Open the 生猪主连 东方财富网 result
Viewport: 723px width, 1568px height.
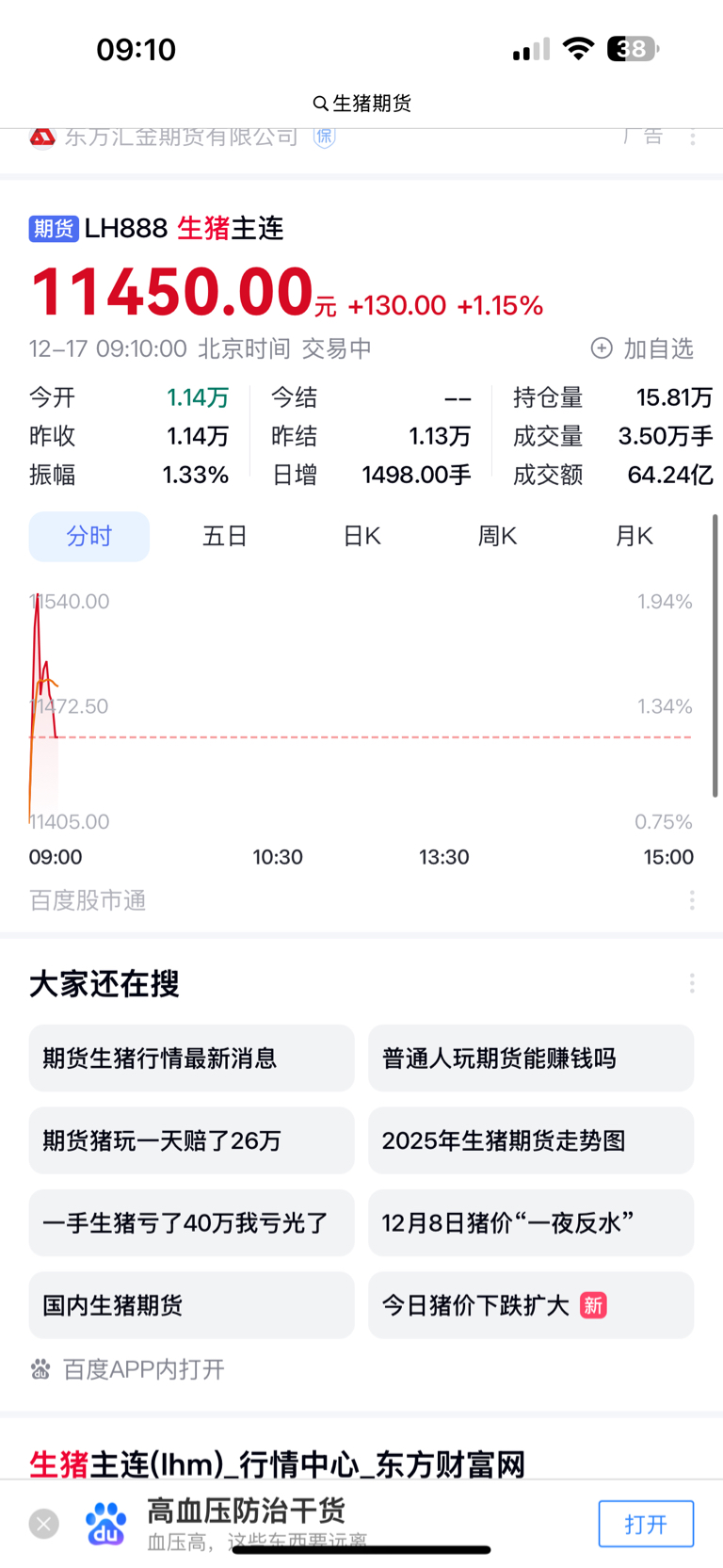[278, 1464]
